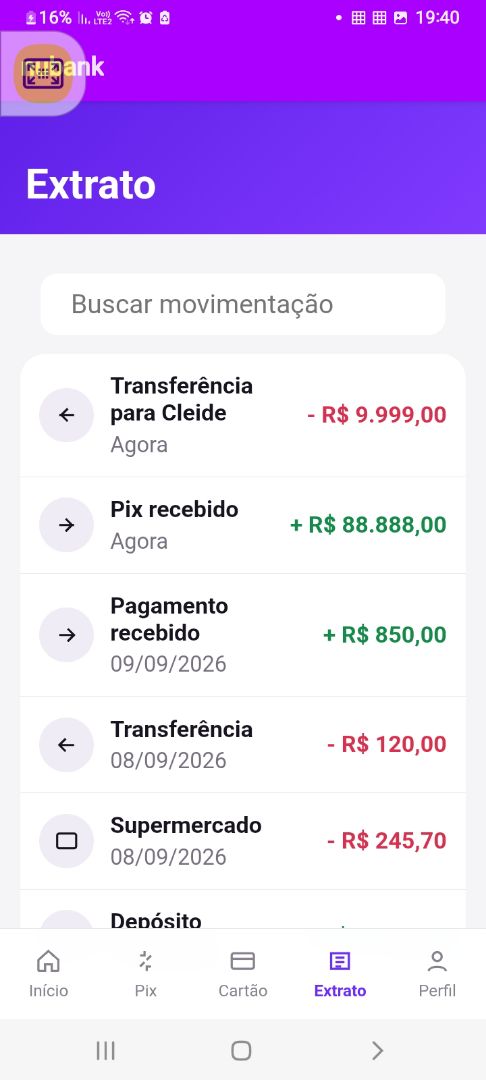486x1080 pixels.
Task: Open the Cartão tab
Action: point(243,974)
